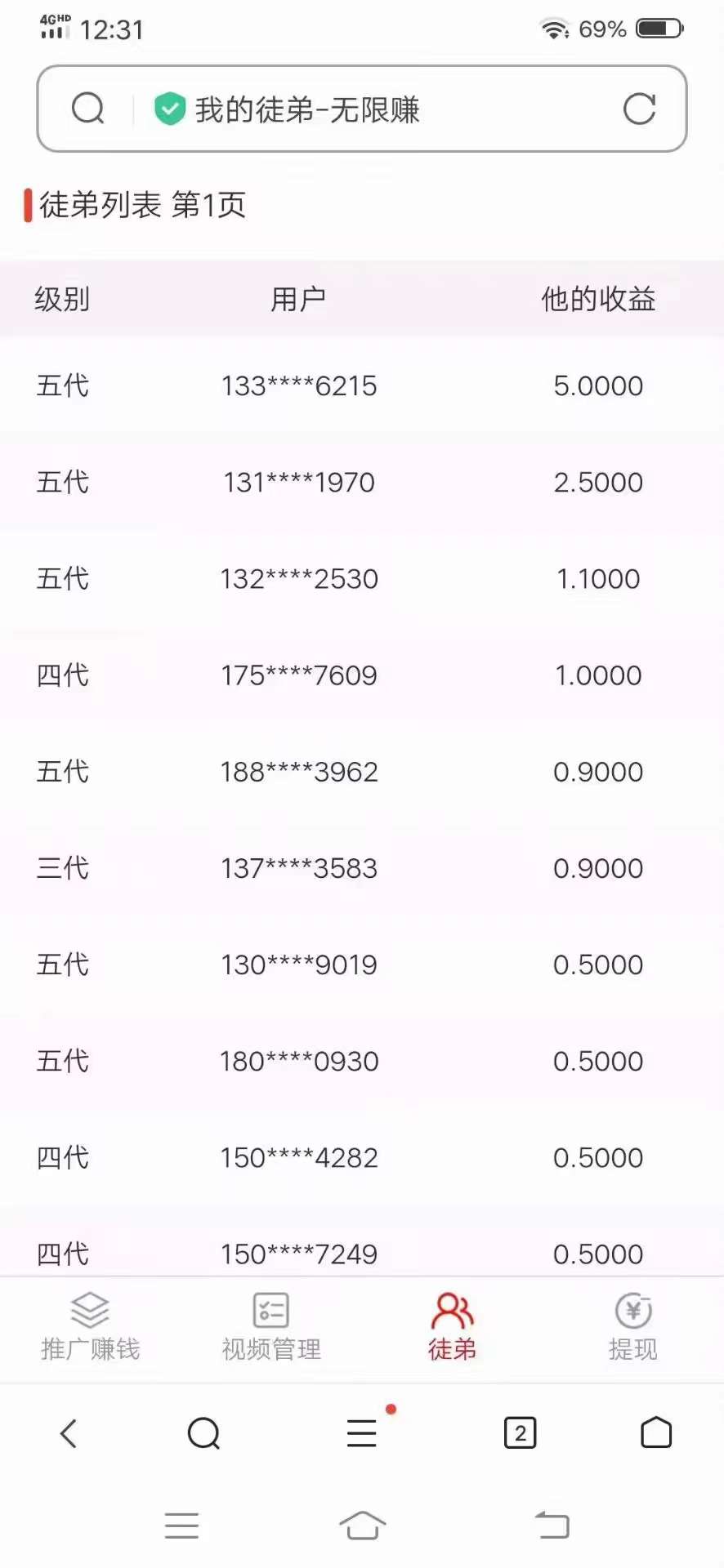Viewport: 724px width, 1568px height.
Task: Go back with browser back arrow
Action: (69, 1433)
